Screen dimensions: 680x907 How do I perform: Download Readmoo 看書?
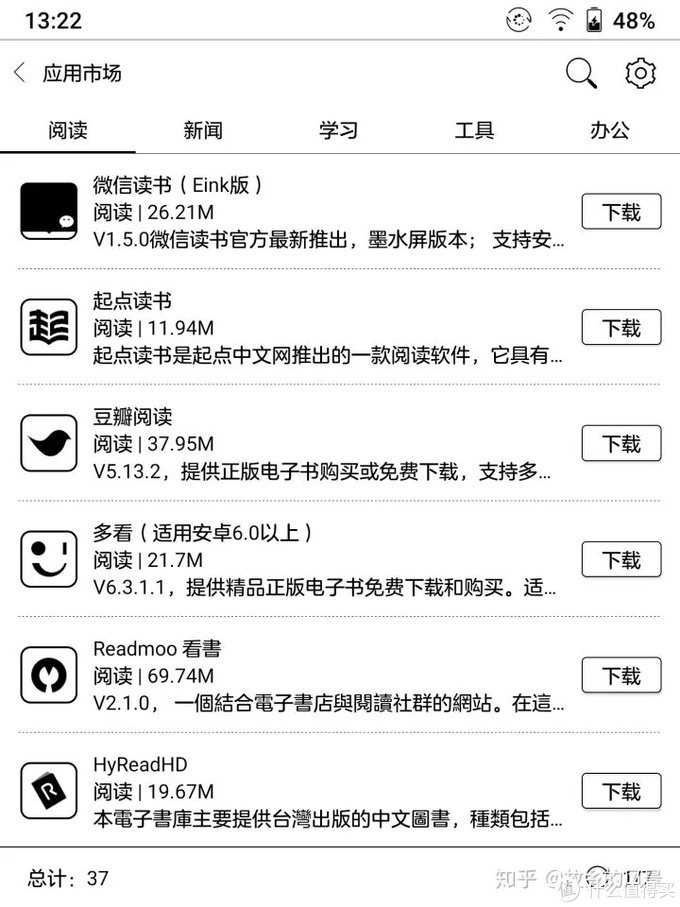[621, 676]
